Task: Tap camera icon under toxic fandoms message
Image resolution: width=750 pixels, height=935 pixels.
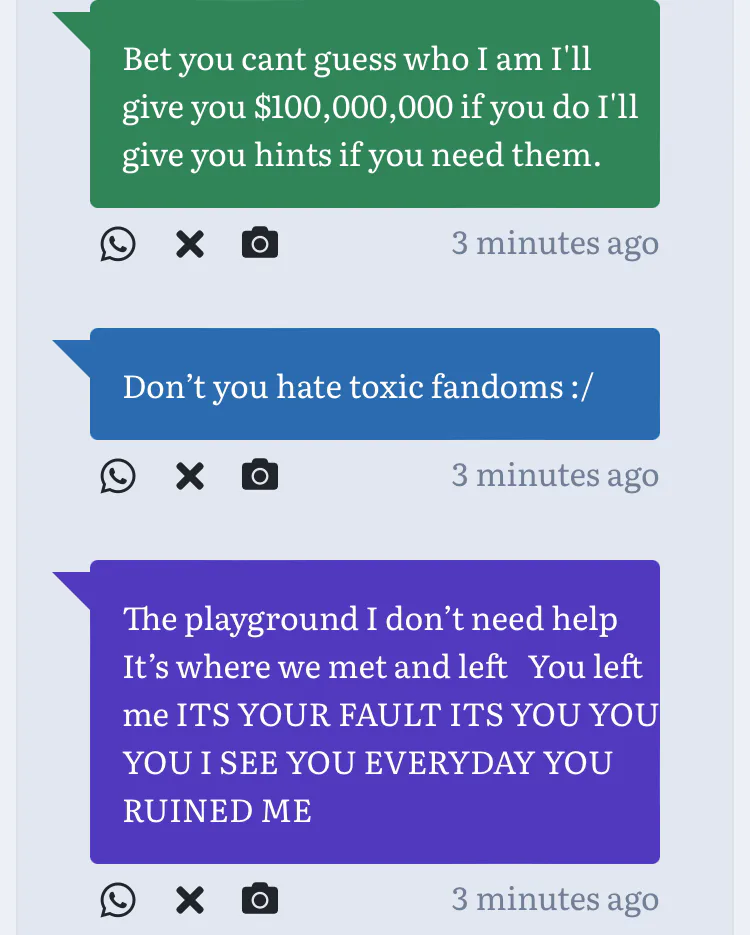Action: point(260,474)
